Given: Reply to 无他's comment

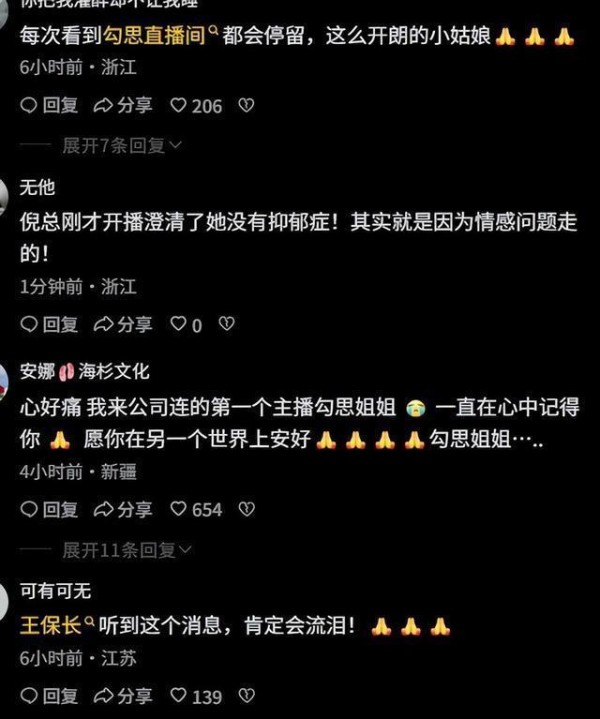Looking at the screenshot, I should point(49,324).
